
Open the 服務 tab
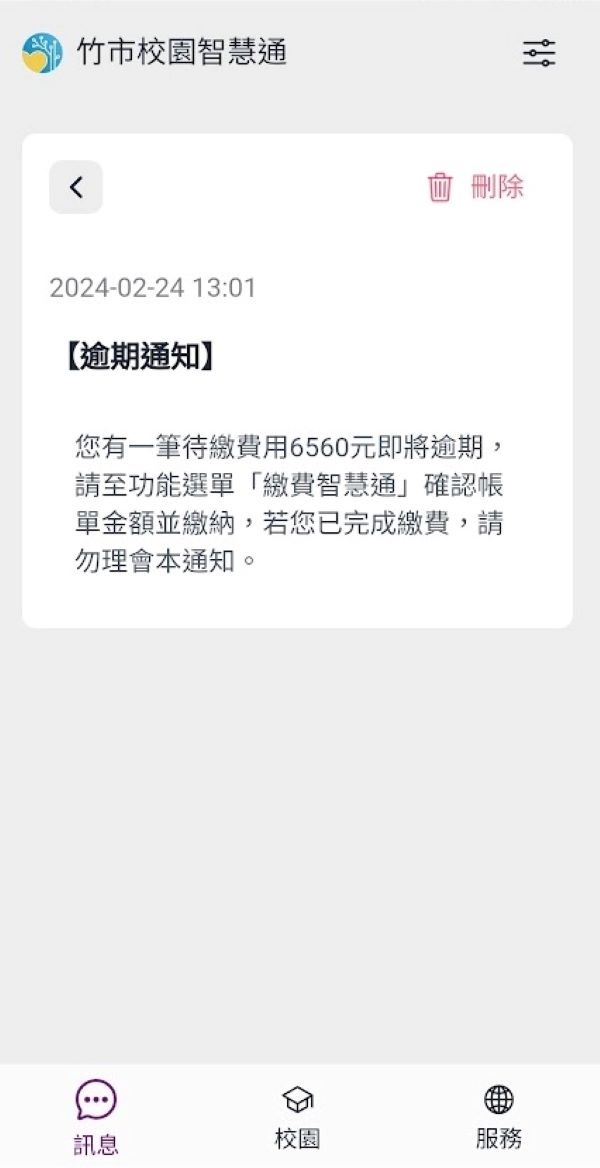click(x=499, y=1116)
